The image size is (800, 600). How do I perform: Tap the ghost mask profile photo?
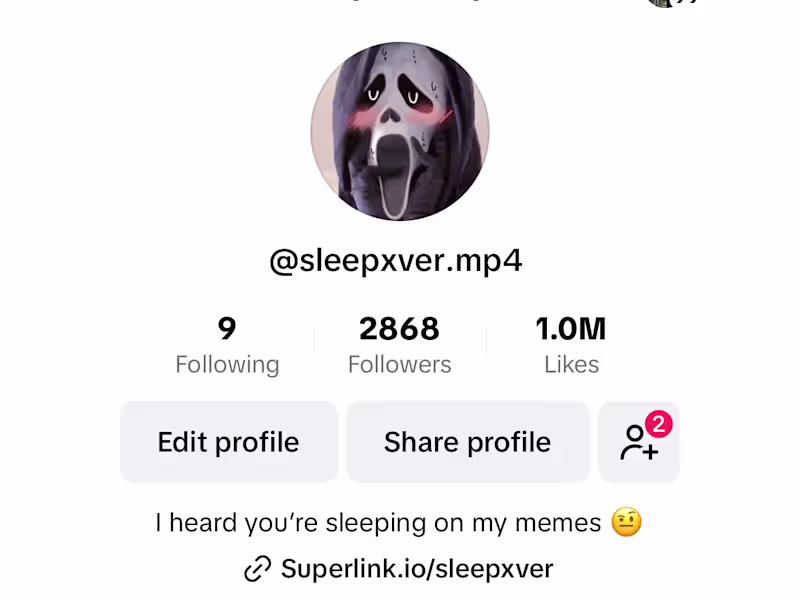click(x=400, y=131)
